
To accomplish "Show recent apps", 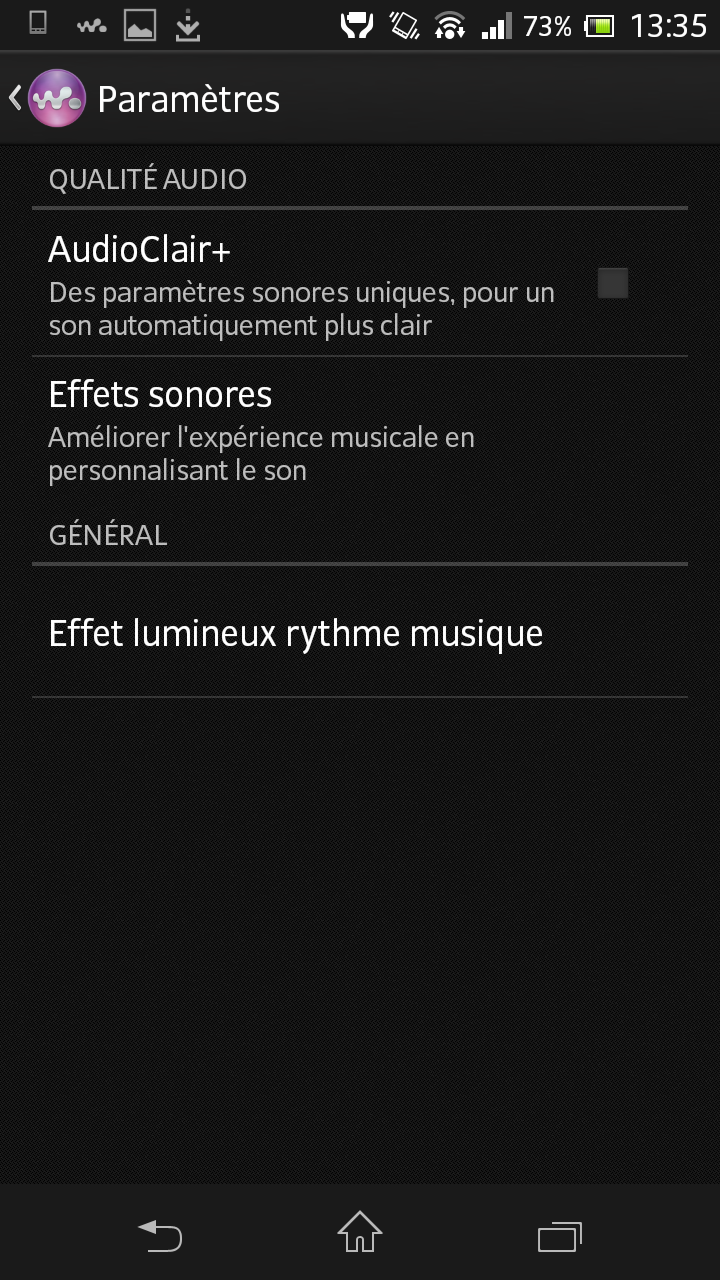I will coord(560,1236).
